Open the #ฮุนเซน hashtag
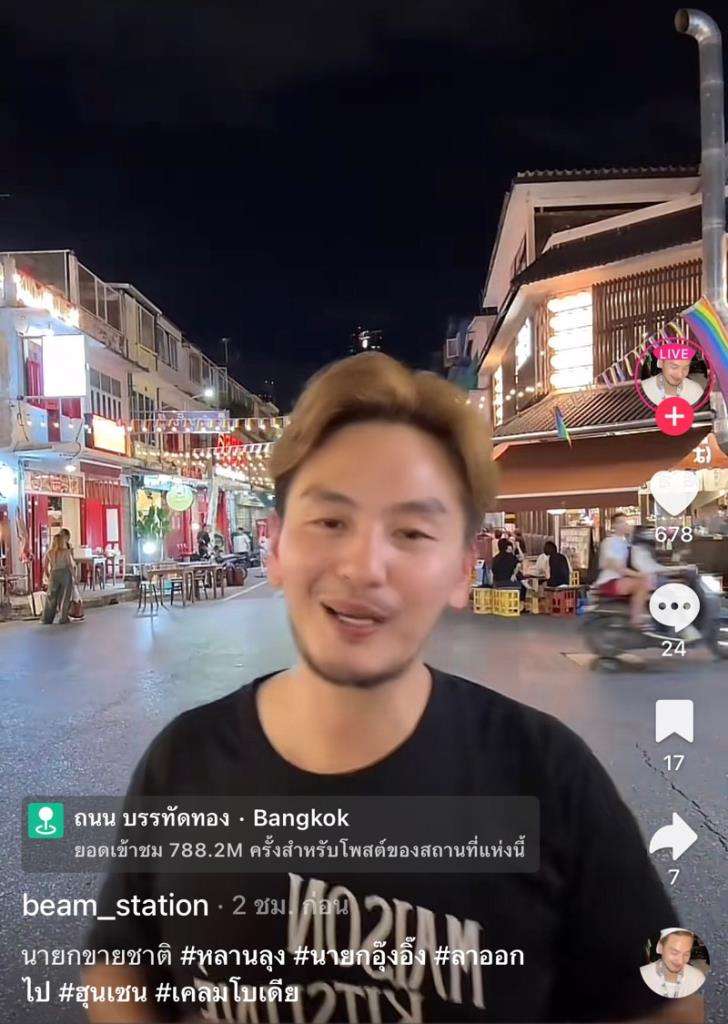Image resolution: width=728 pixels, height=1024 pixels. [101, 993]
